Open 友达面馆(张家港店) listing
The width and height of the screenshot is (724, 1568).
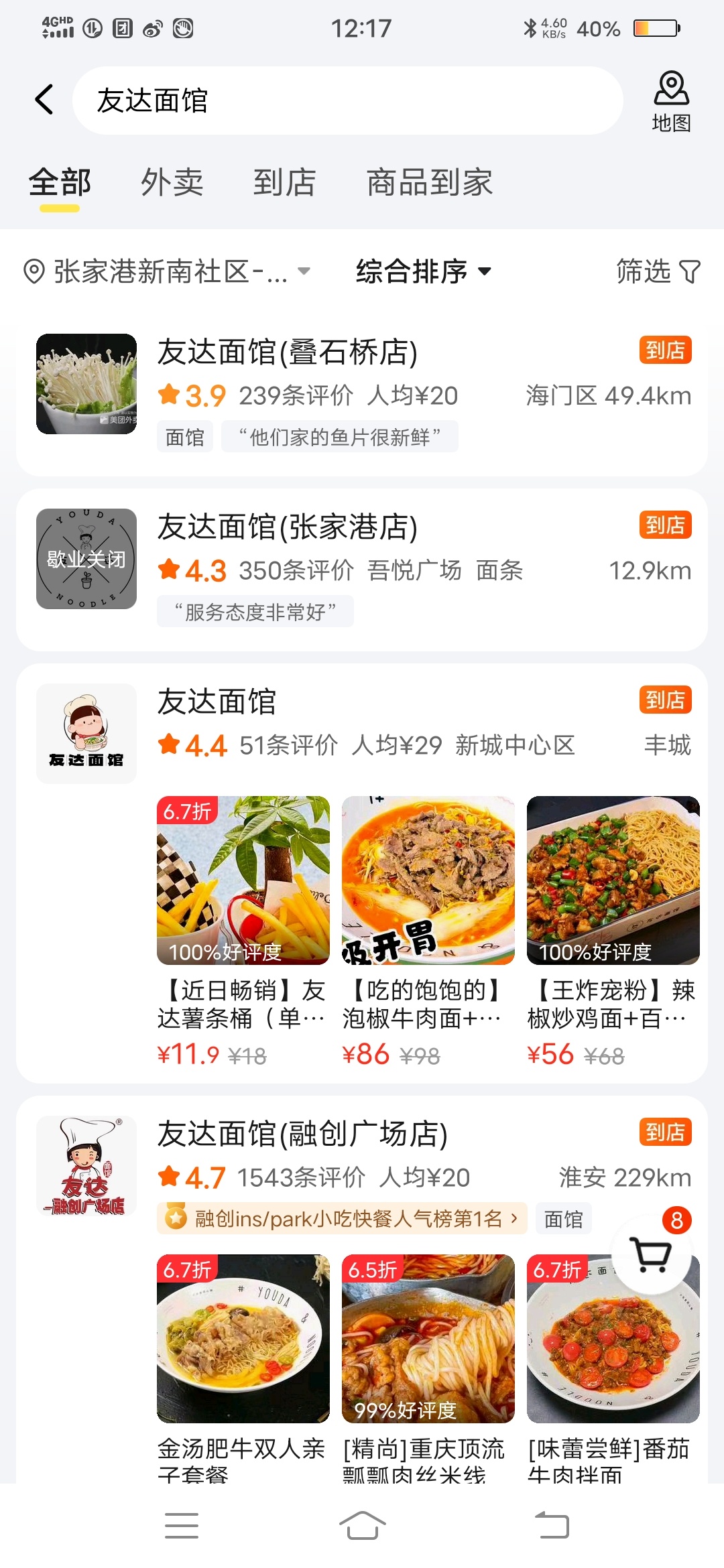pos(287,527)
